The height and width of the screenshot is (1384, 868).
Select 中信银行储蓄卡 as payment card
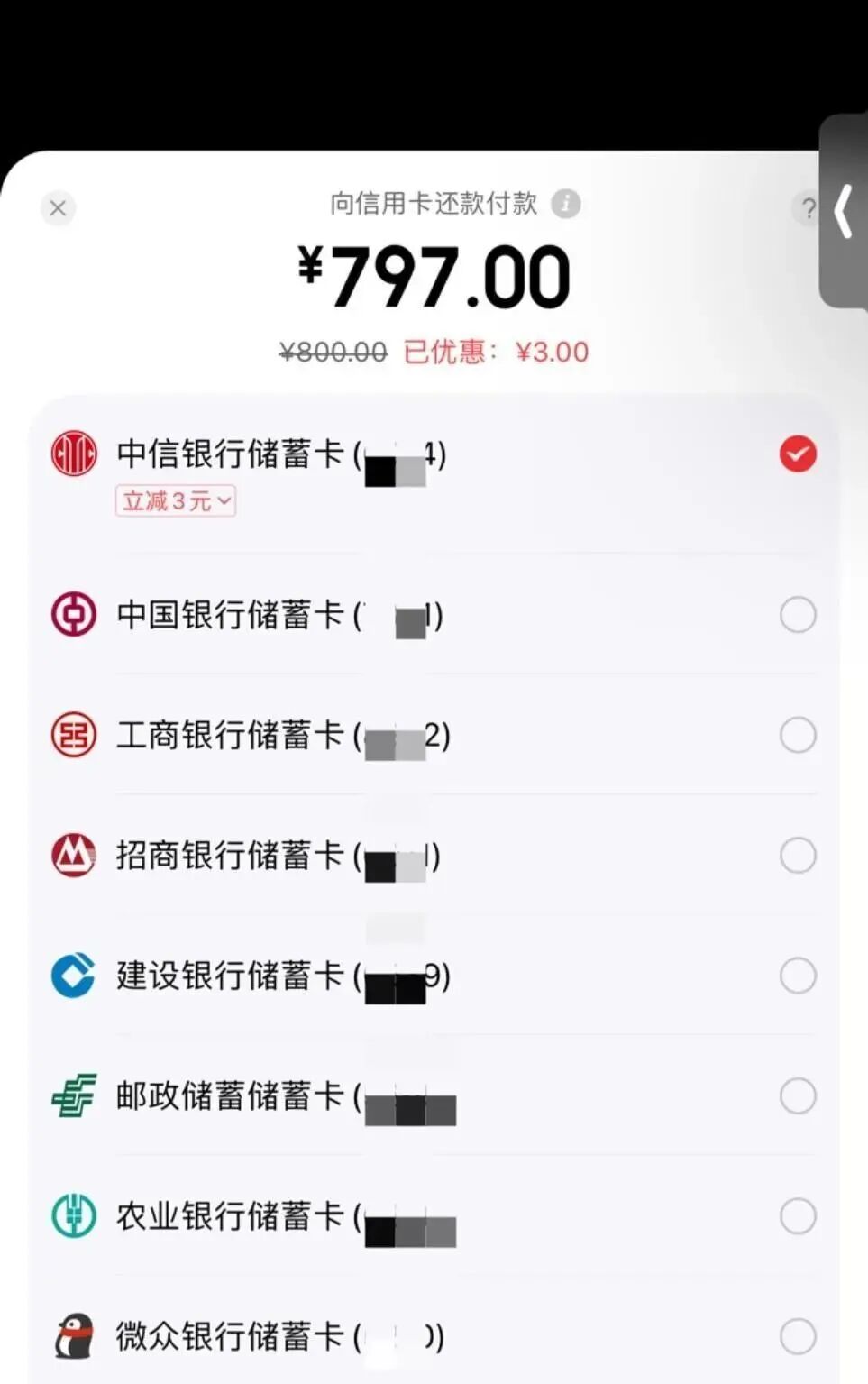pos(797,454)
